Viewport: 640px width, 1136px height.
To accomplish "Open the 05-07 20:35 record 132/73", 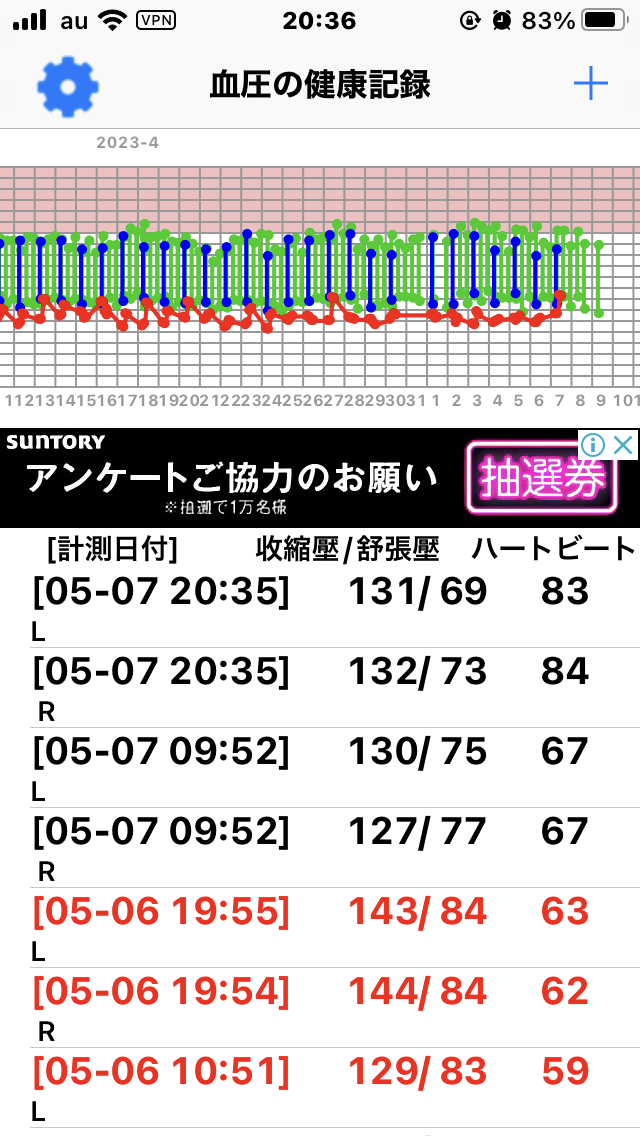I will coord(335,688).
